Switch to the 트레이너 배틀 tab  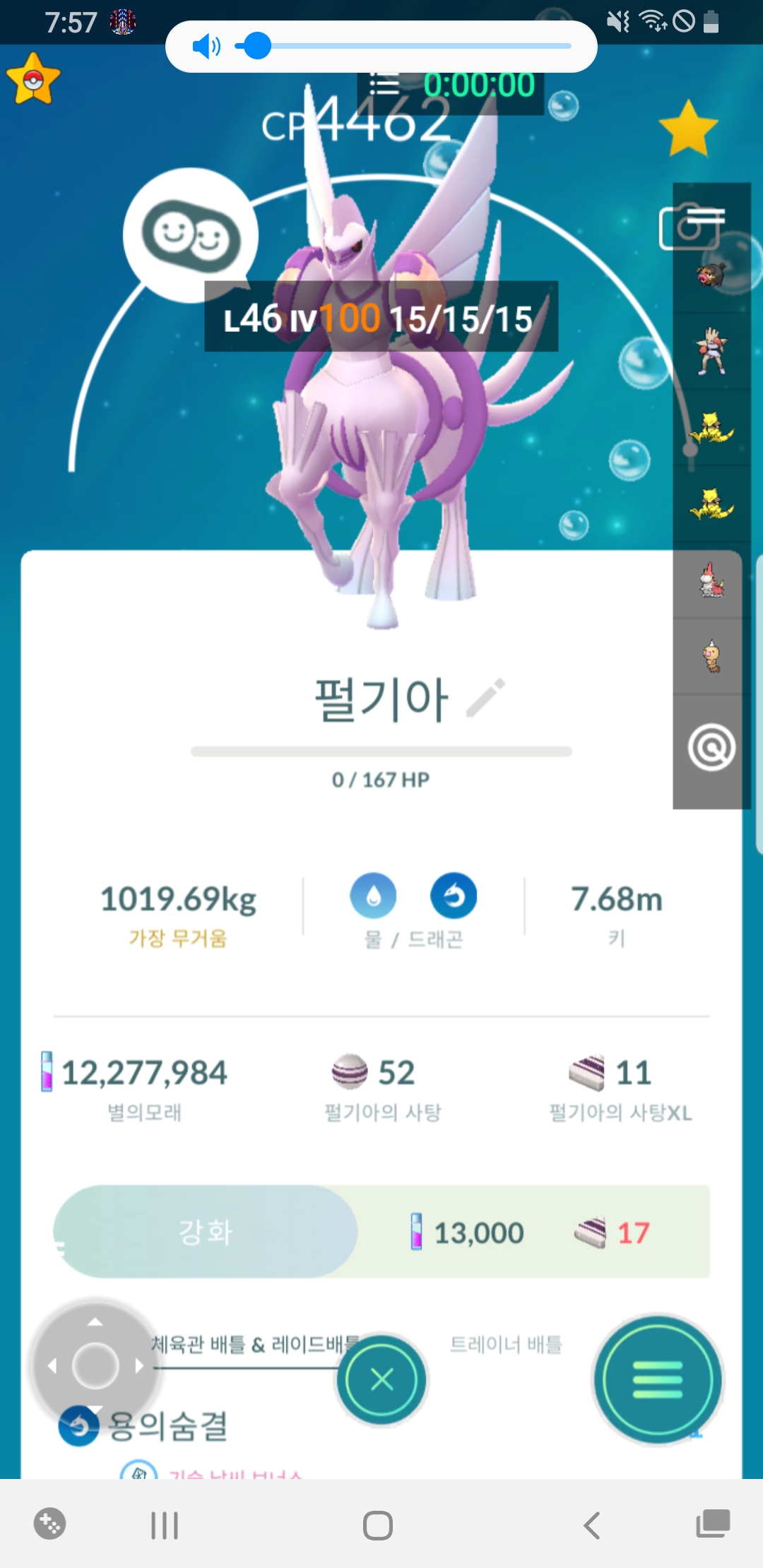[x=506, y=1344]
